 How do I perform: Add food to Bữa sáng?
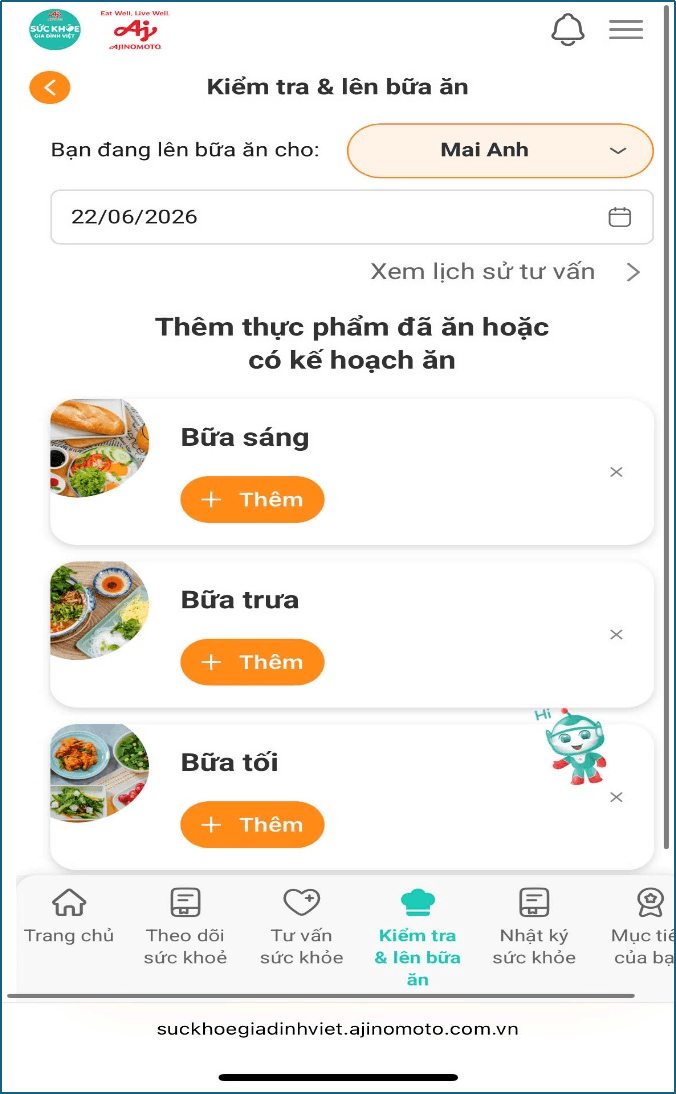(x=253, y=500)
